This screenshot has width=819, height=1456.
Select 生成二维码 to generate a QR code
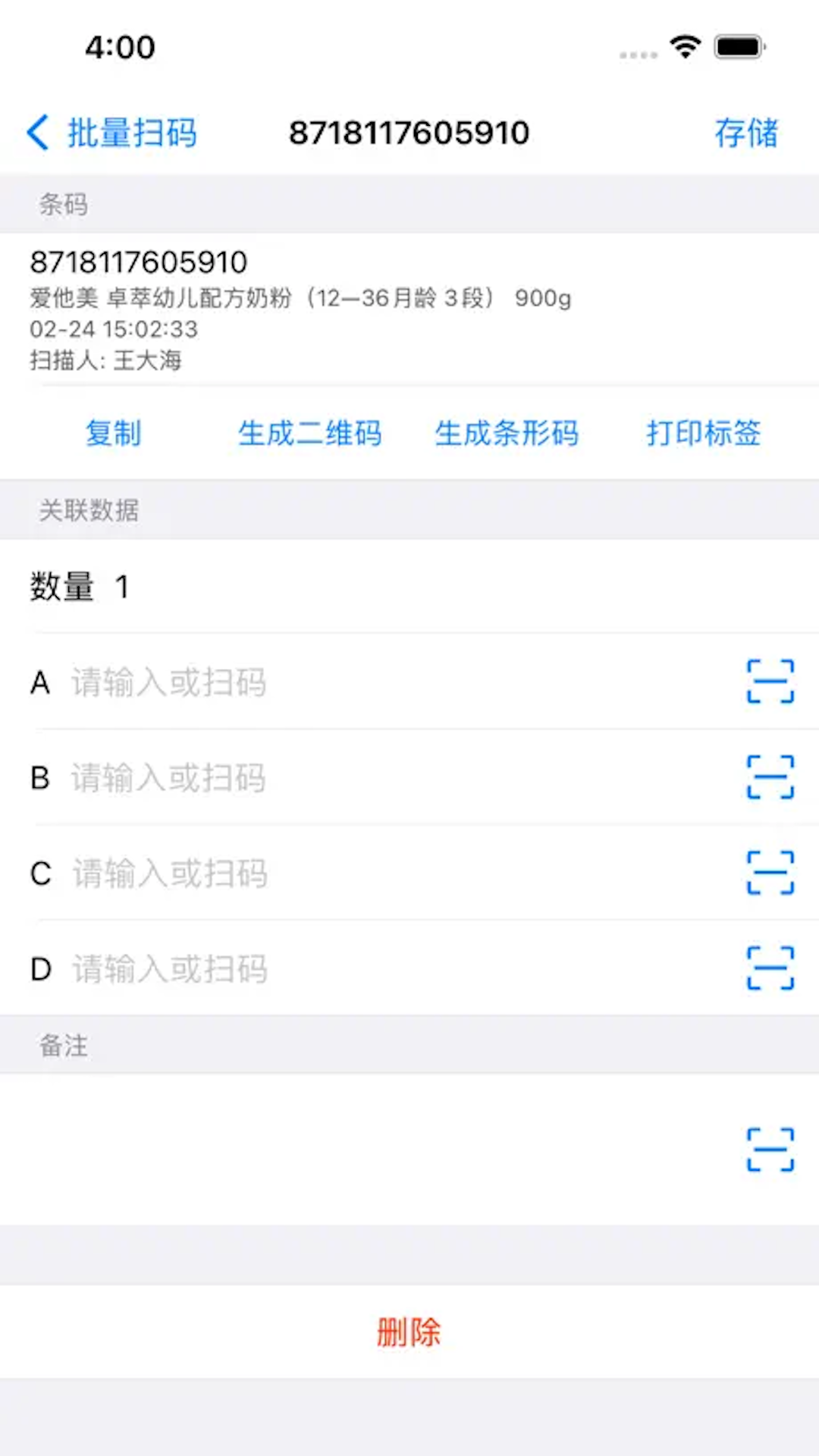309,434
